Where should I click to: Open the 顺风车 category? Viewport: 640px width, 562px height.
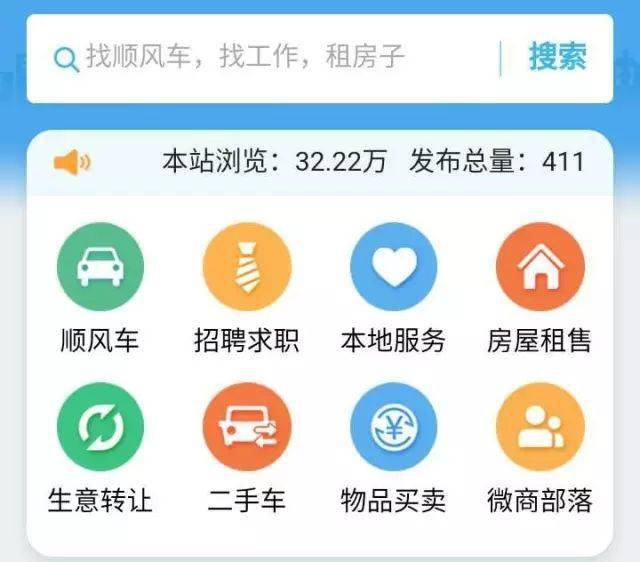point(101,267)
